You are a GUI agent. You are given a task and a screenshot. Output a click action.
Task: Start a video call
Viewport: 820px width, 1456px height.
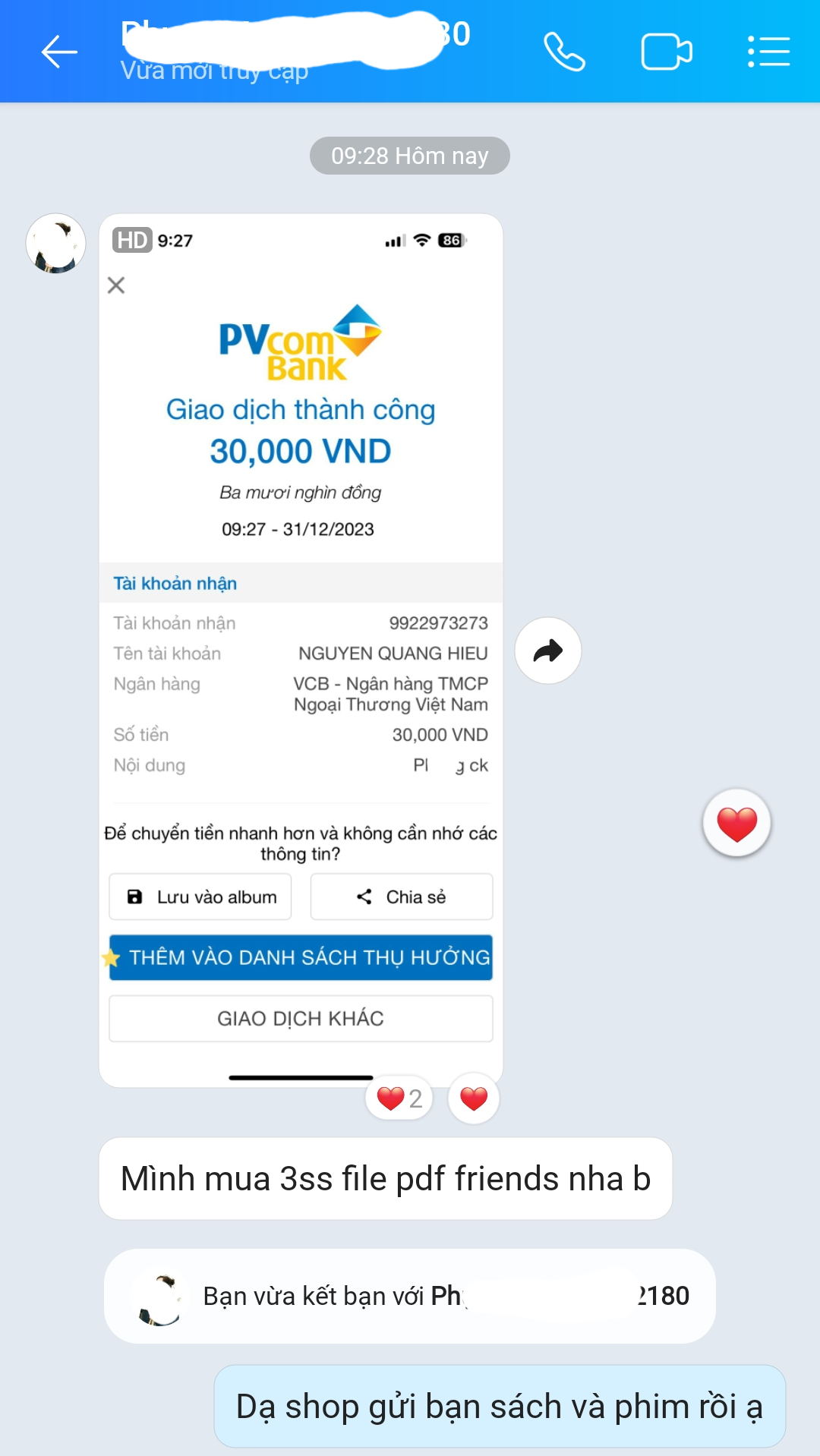click(x=666, y=52)
